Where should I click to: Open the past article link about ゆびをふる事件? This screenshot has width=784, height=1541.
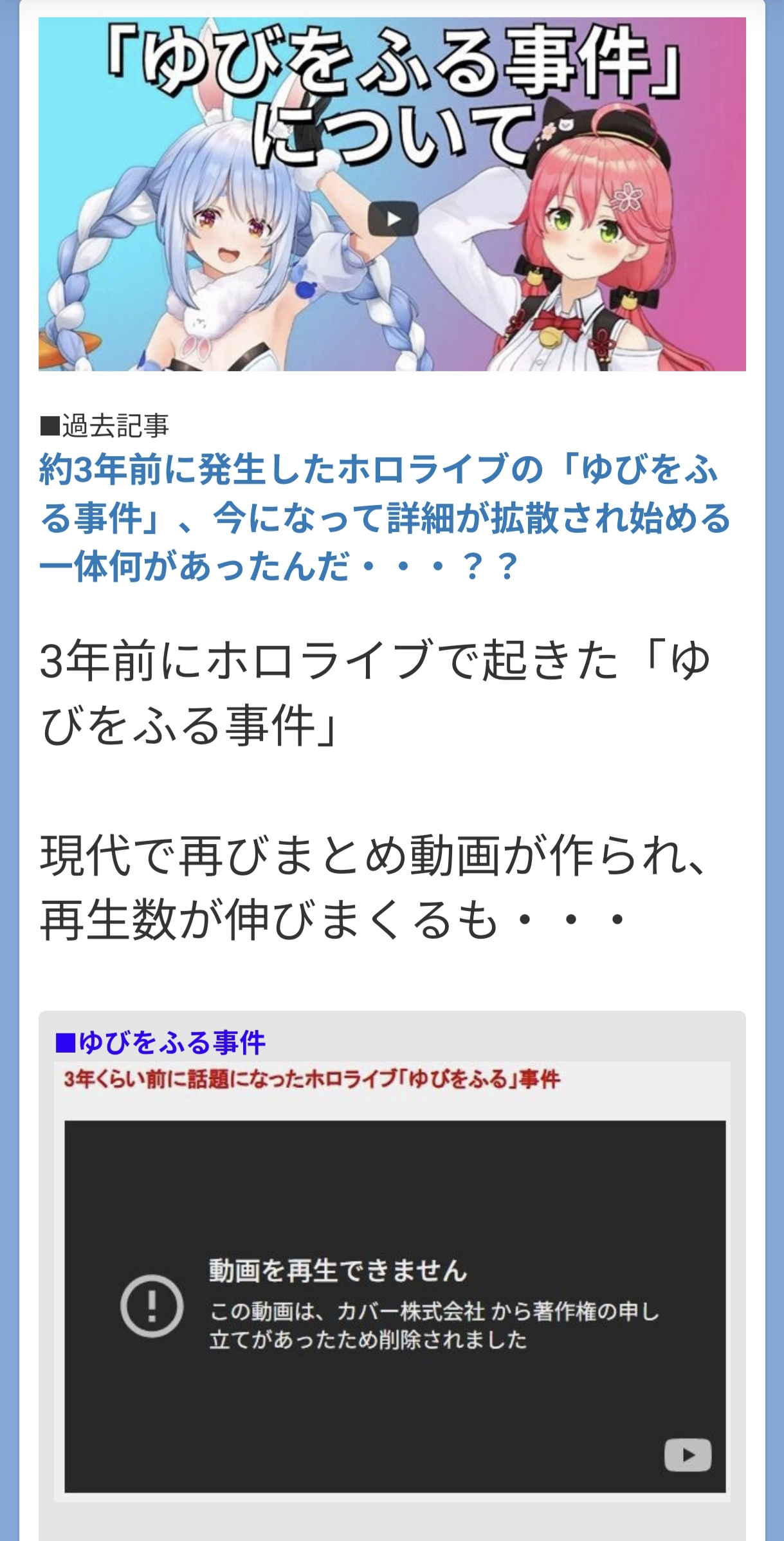click(385, 518)
